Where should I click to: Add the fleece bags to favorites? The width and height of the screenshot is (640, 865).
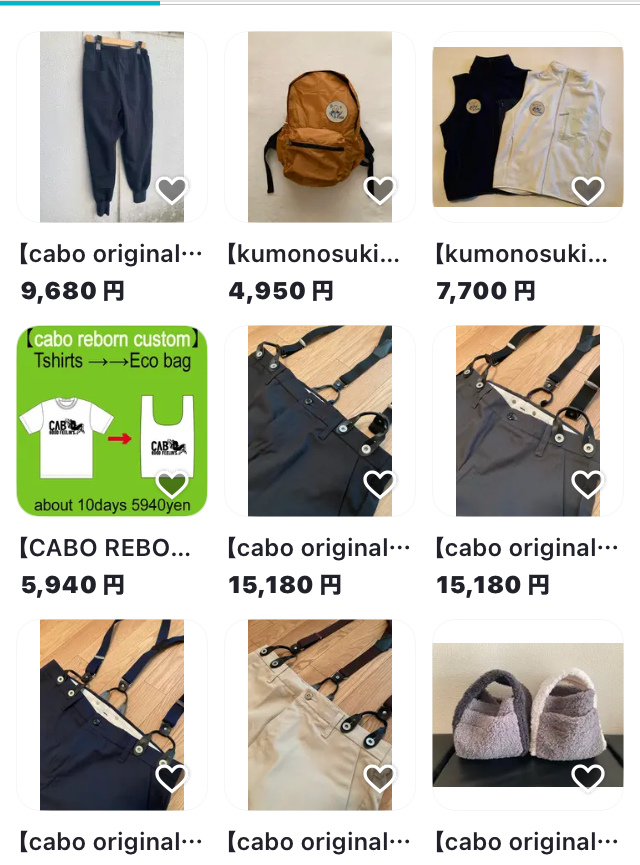point(587,778)
